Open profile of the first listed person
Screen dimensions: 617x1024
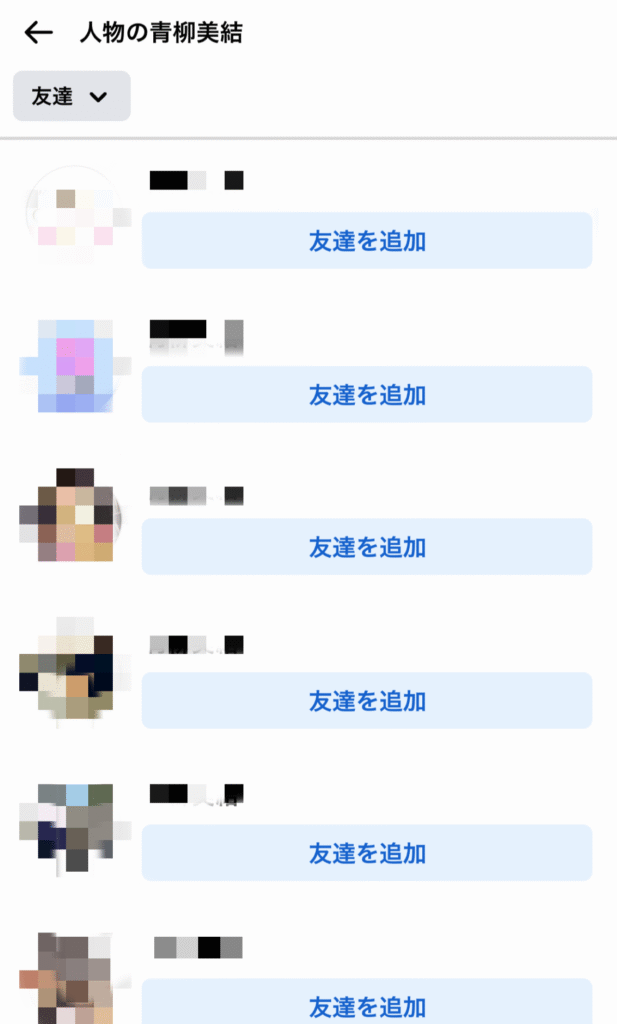point(71,214)
